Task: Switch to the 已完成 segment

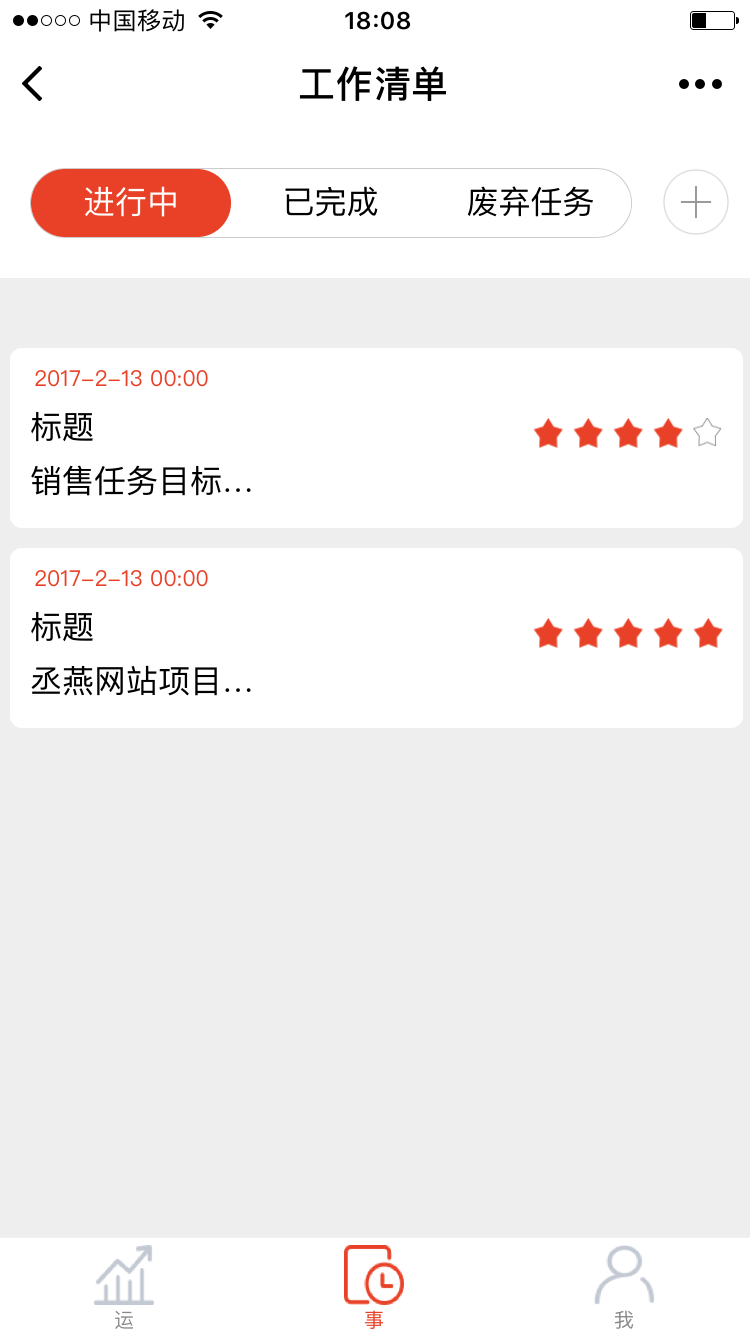Action: pyautogui.click(x=331, y=203)
